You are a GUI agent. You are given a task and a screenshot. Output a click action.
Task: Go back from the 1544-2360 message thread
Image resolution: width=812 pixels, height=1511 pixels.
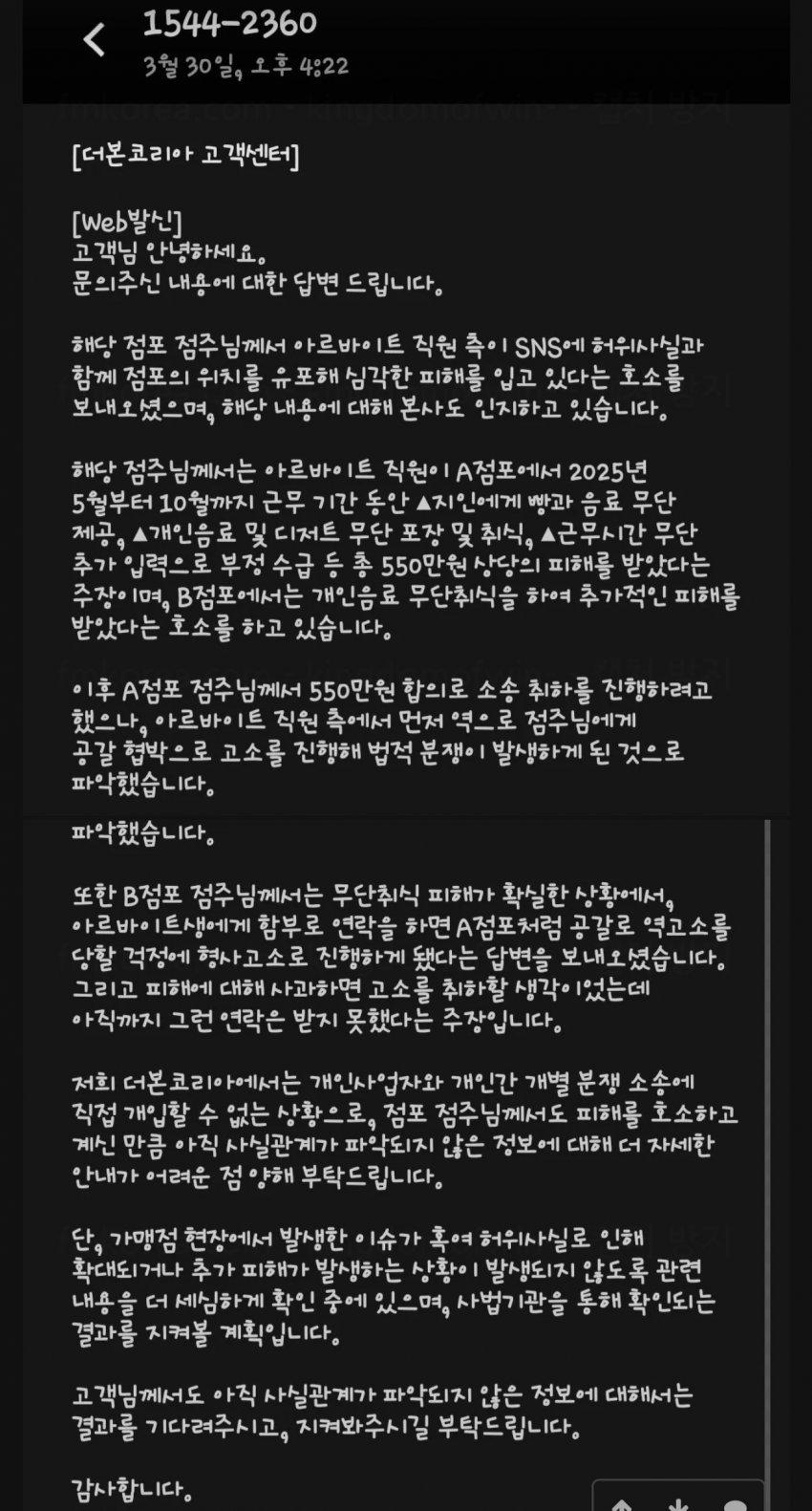94,40
